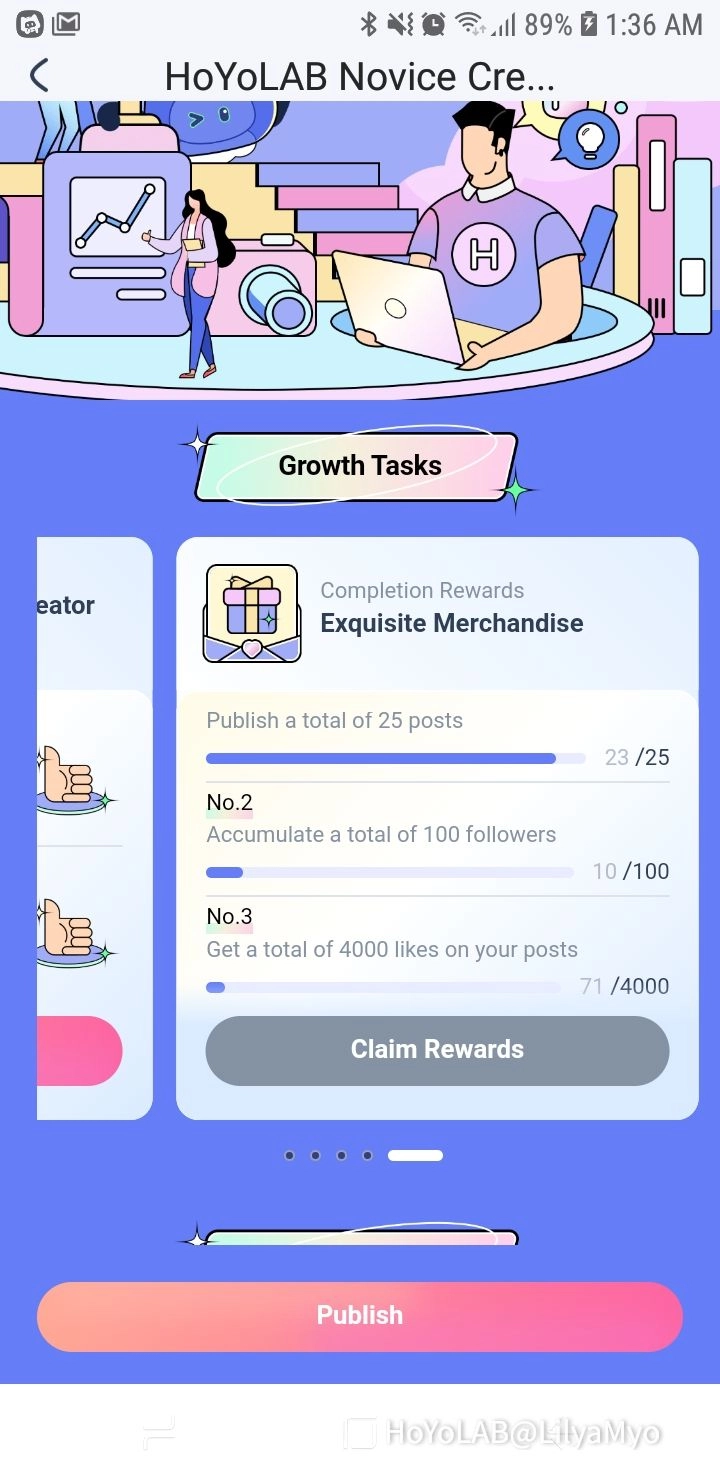Go back using the top-left arrow
Image resolution: width=720 pixels, height=1480 pixels.
click(x=39, y=75)
